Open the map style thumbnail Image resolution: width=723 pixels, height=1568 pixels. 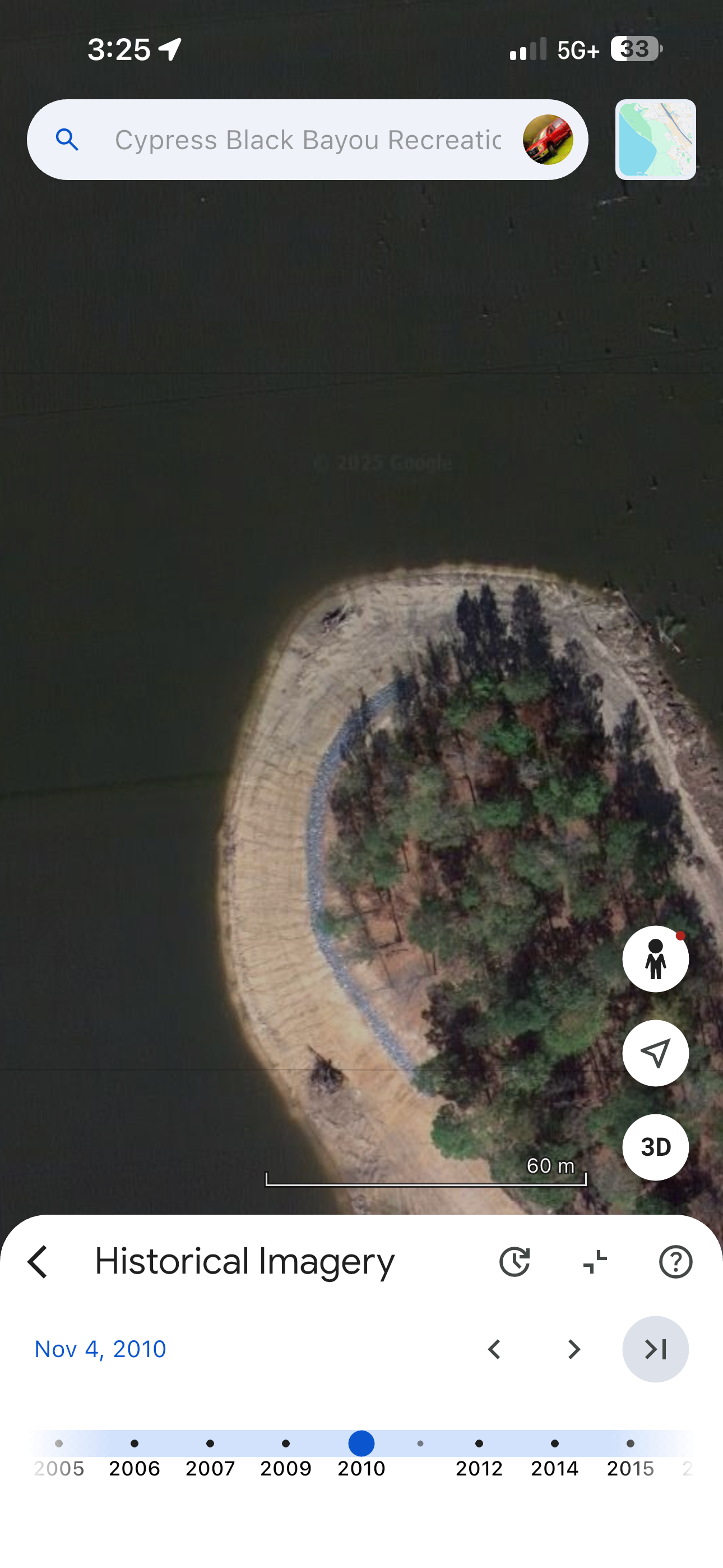tap(655, 140)
